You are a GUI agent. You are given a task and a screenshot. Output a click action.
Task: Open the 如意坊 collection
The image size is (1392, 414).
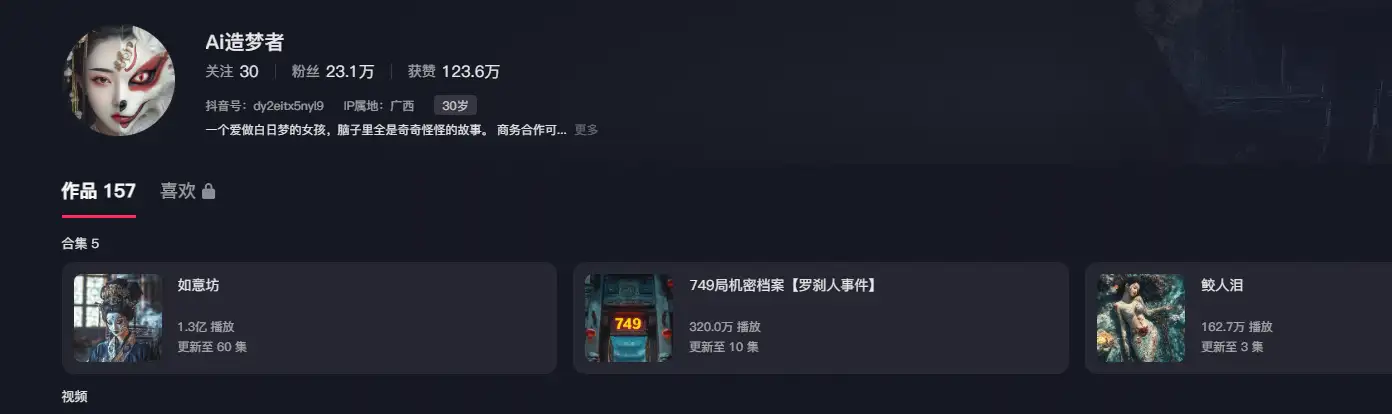click(309, 318)
